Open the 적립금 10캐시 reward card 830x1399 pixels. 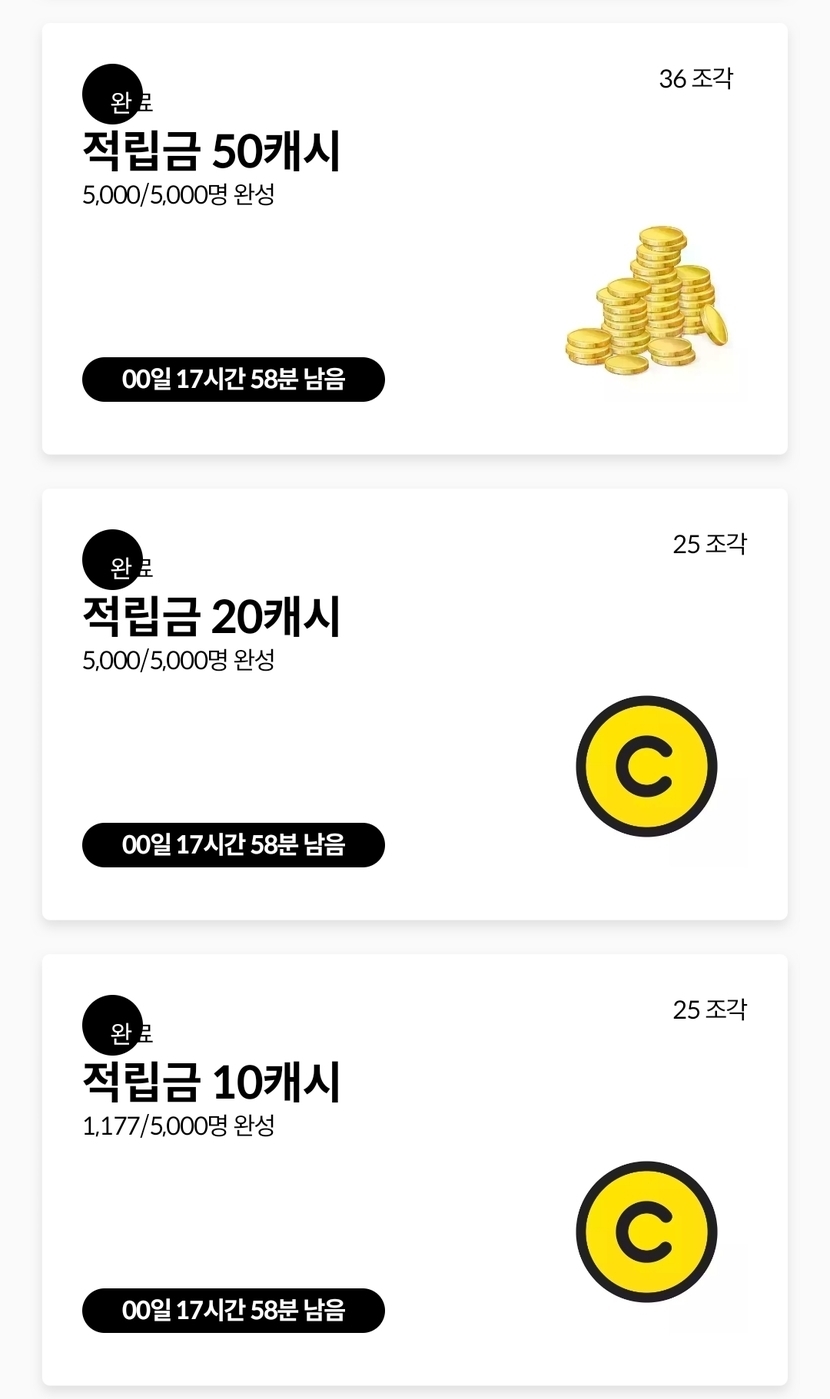(414, 1169)
